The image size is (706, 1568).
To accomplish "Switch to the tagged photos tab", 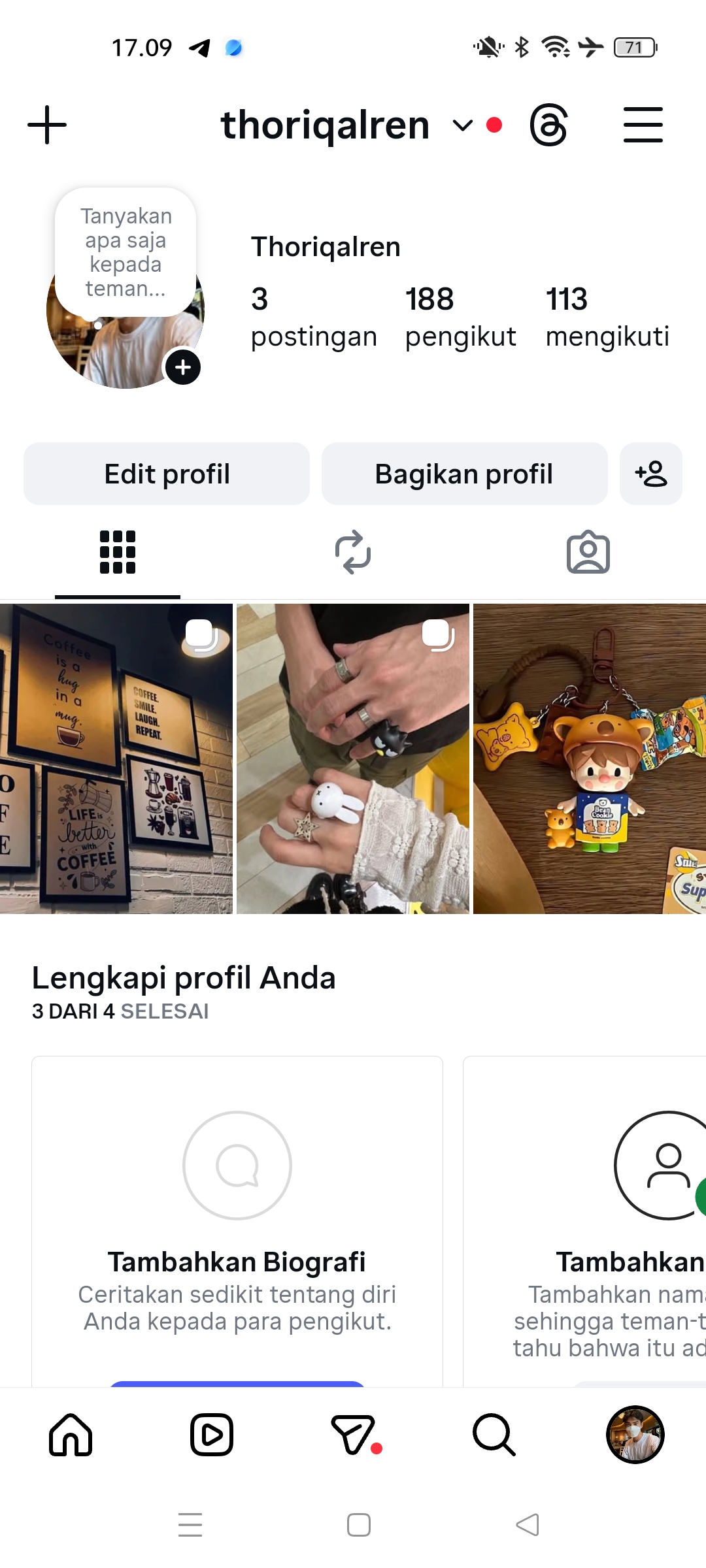I will [x=588, y=552].
